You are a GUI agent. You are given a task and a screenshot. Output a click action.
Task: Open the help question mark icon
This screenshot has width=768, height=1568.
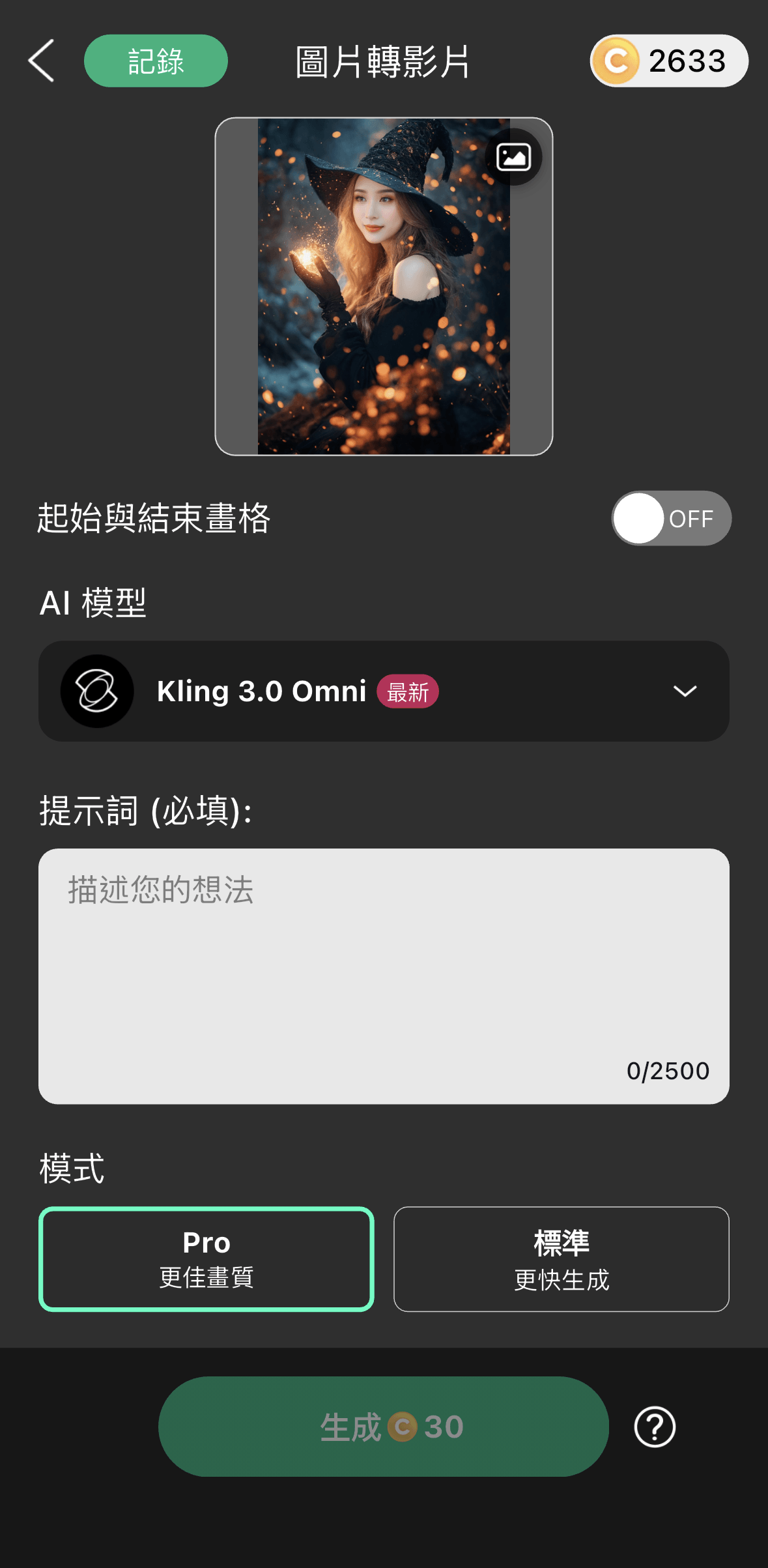point(655,1427)
